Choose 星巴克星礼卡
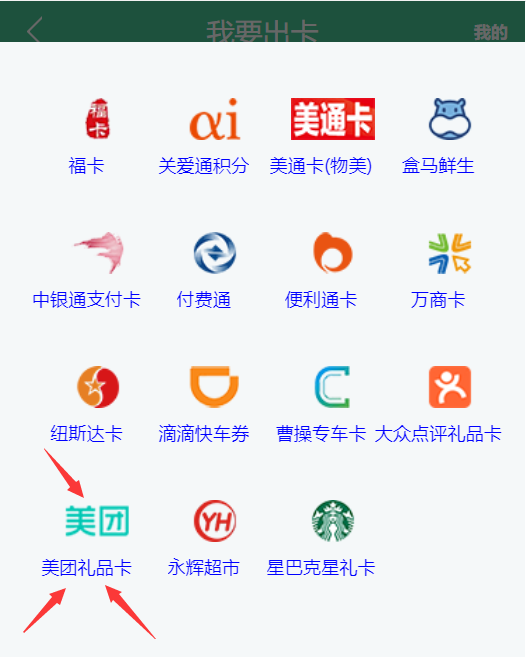The image size is (526, 657). pos(321,539)
